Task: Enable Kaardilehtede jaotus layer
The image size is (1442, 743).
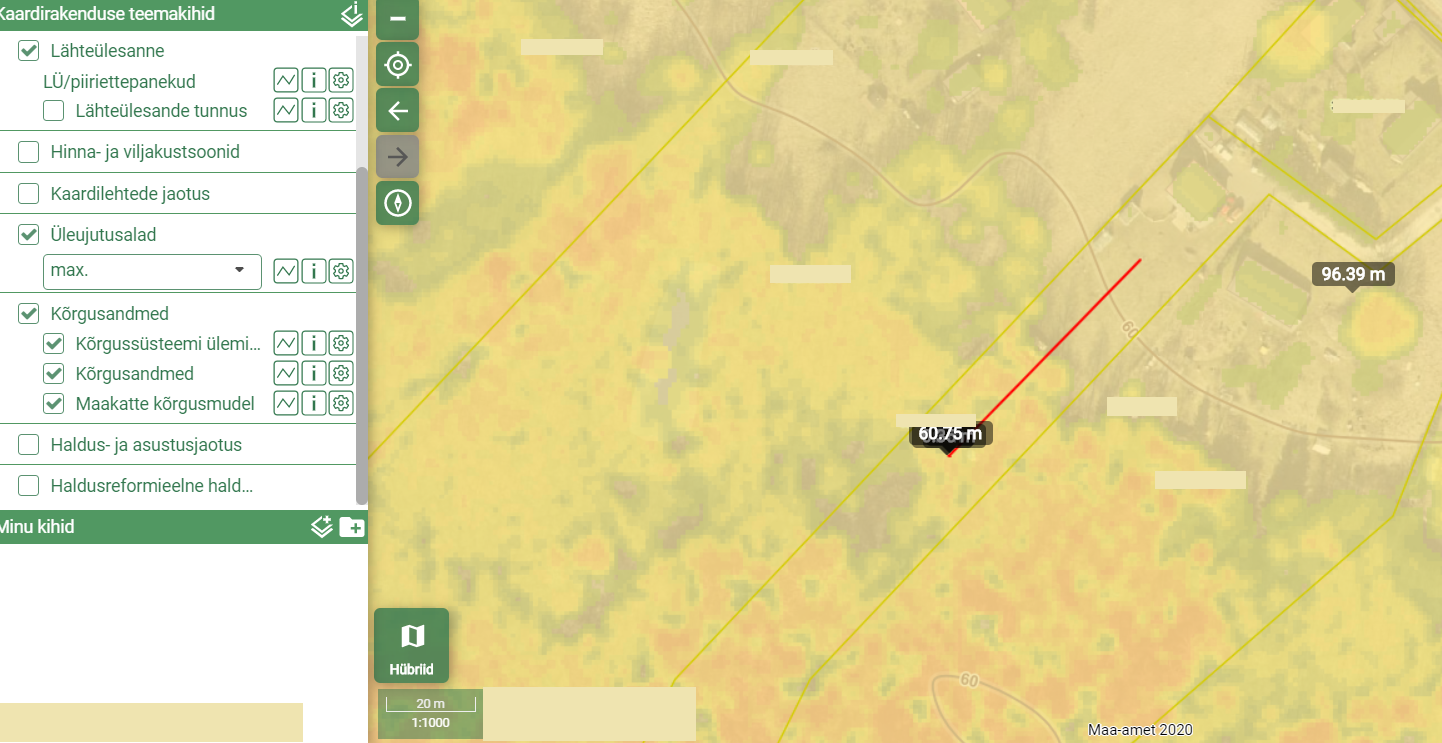Action: pos(29,194)
